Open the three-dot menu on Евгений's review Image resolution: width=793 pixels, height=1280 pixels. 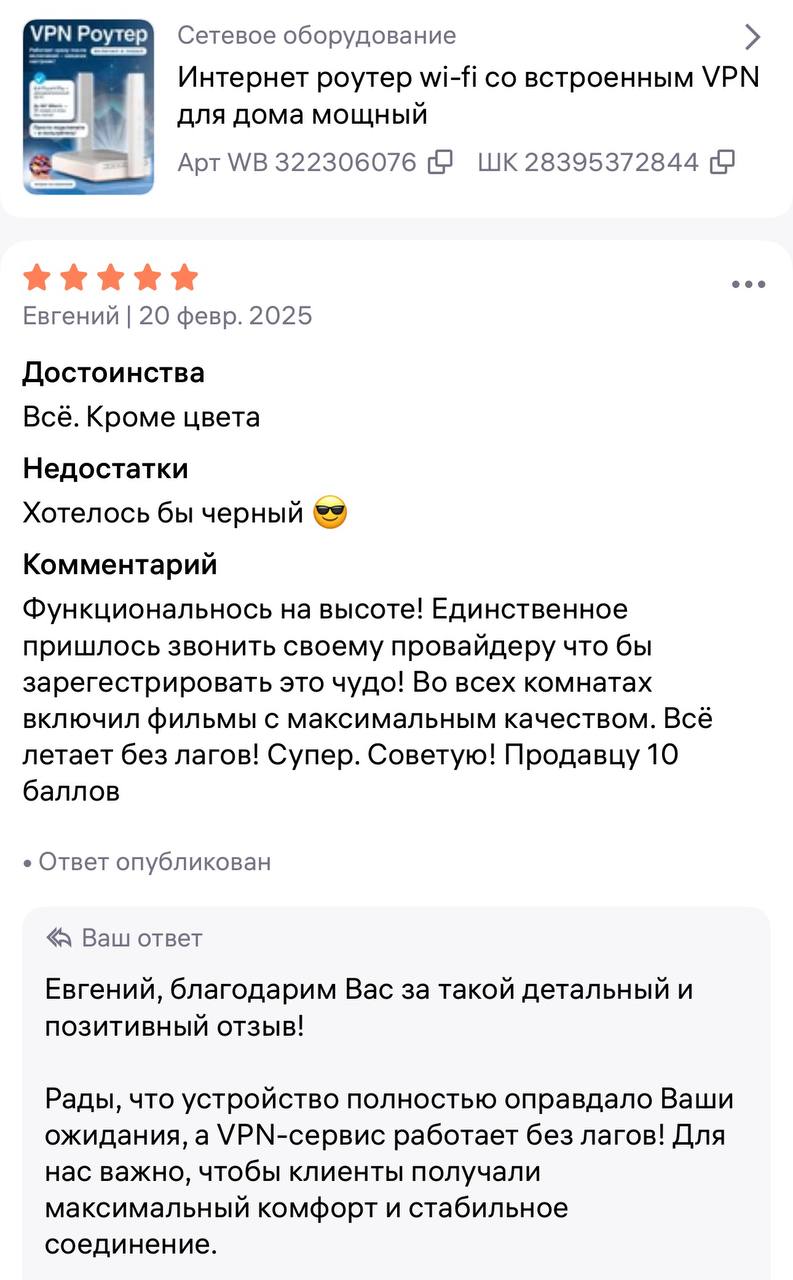748,285
